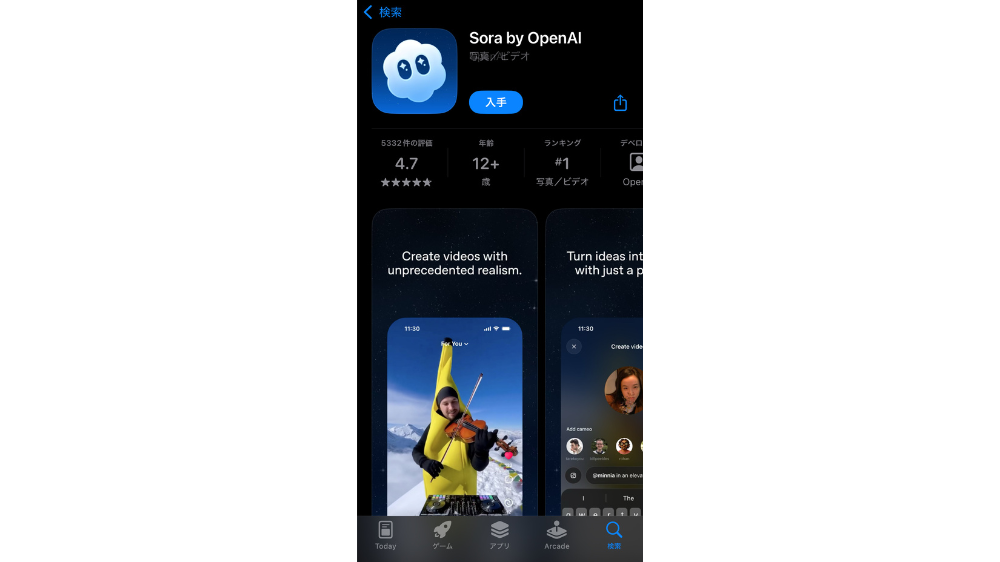Open the 12+ age rating details
This screenshot has width=1000, height=562.
pos(486,164)
